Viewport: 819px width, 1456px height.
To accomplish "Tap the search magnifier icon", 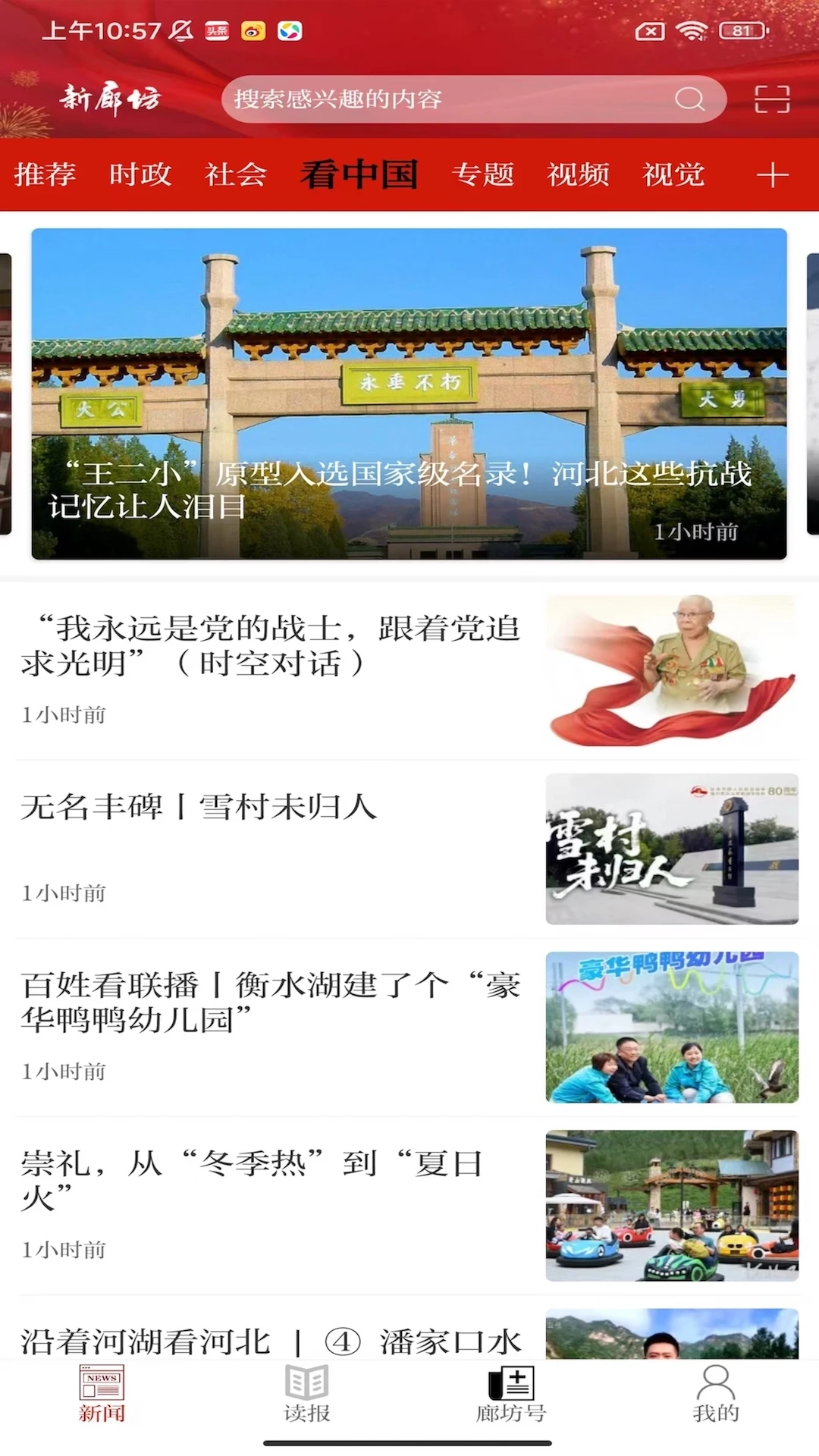I will 689,99.
